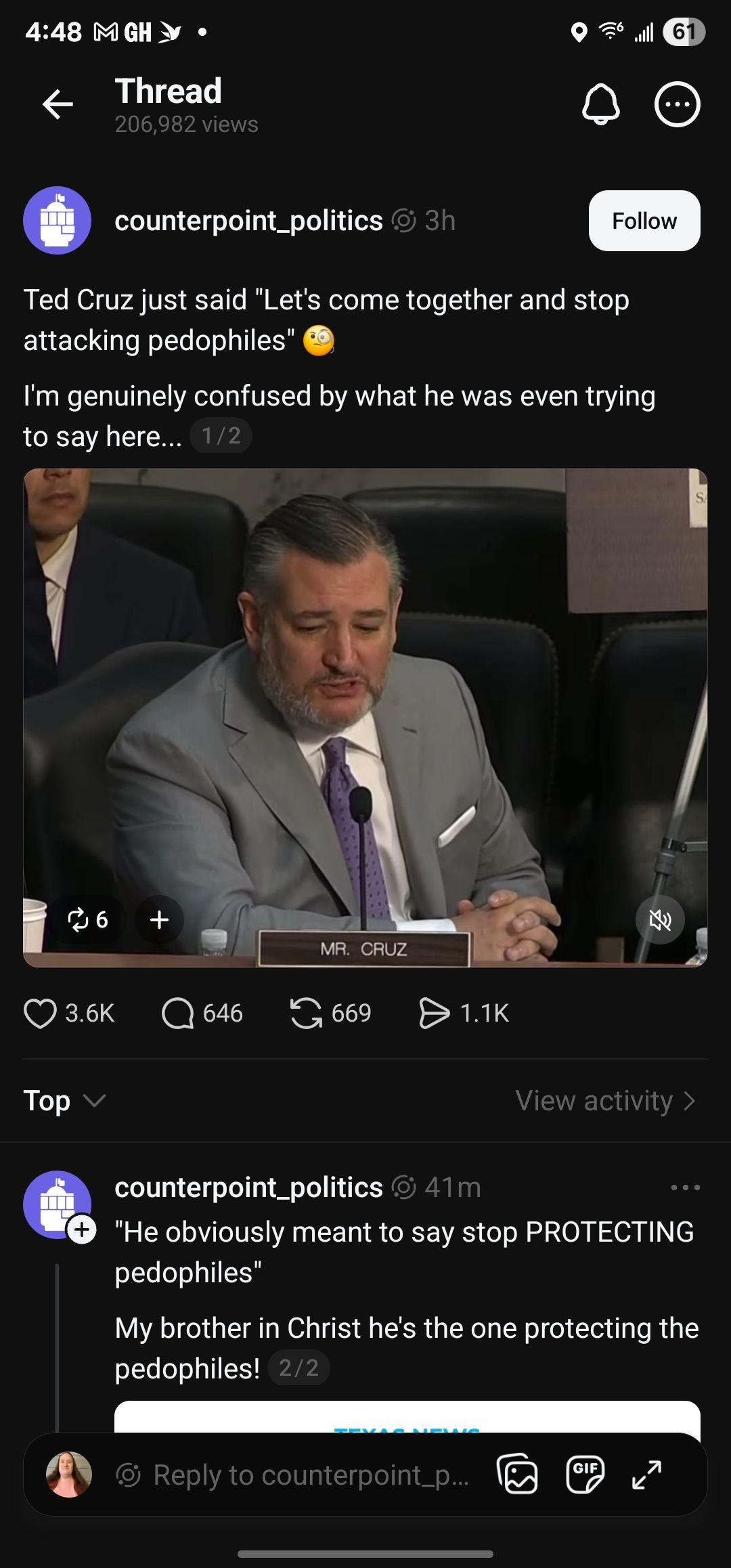Viewport: 731px width, 1568px height.
Task: Tap the remix count button on video
Action: pos(88,919)
